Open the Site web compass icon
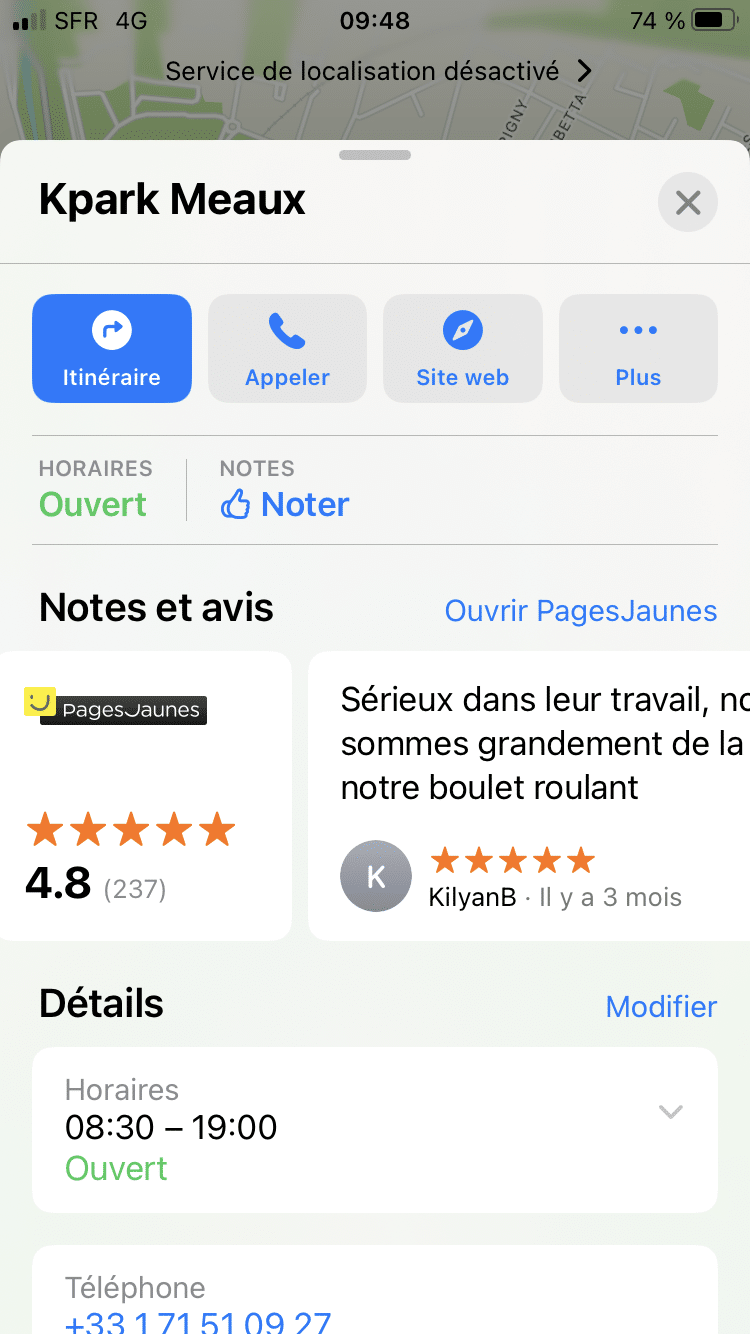750x1334 pixels. click(462, 328)
